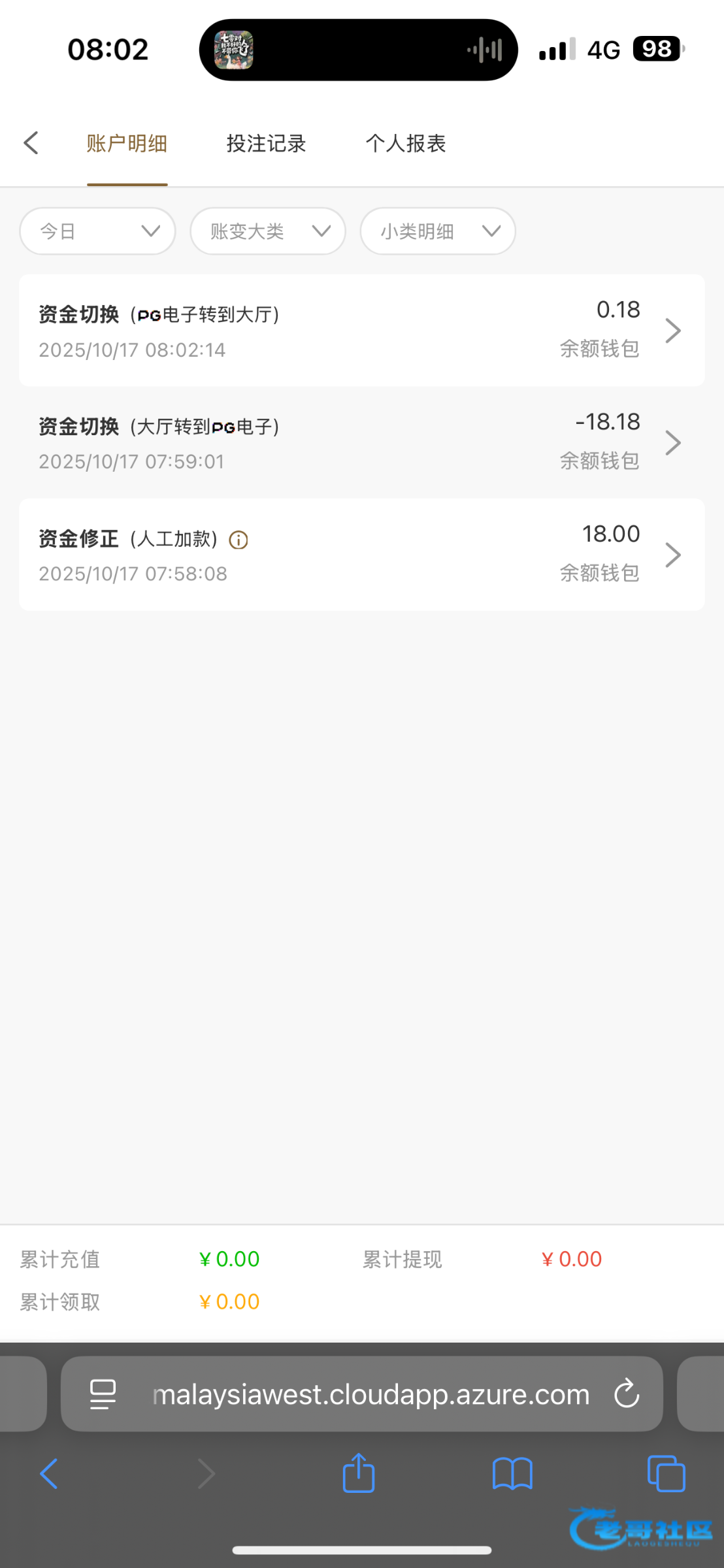
Task: Expand the 账变大类 filter dropdown
Action: (x=268, y=231)
